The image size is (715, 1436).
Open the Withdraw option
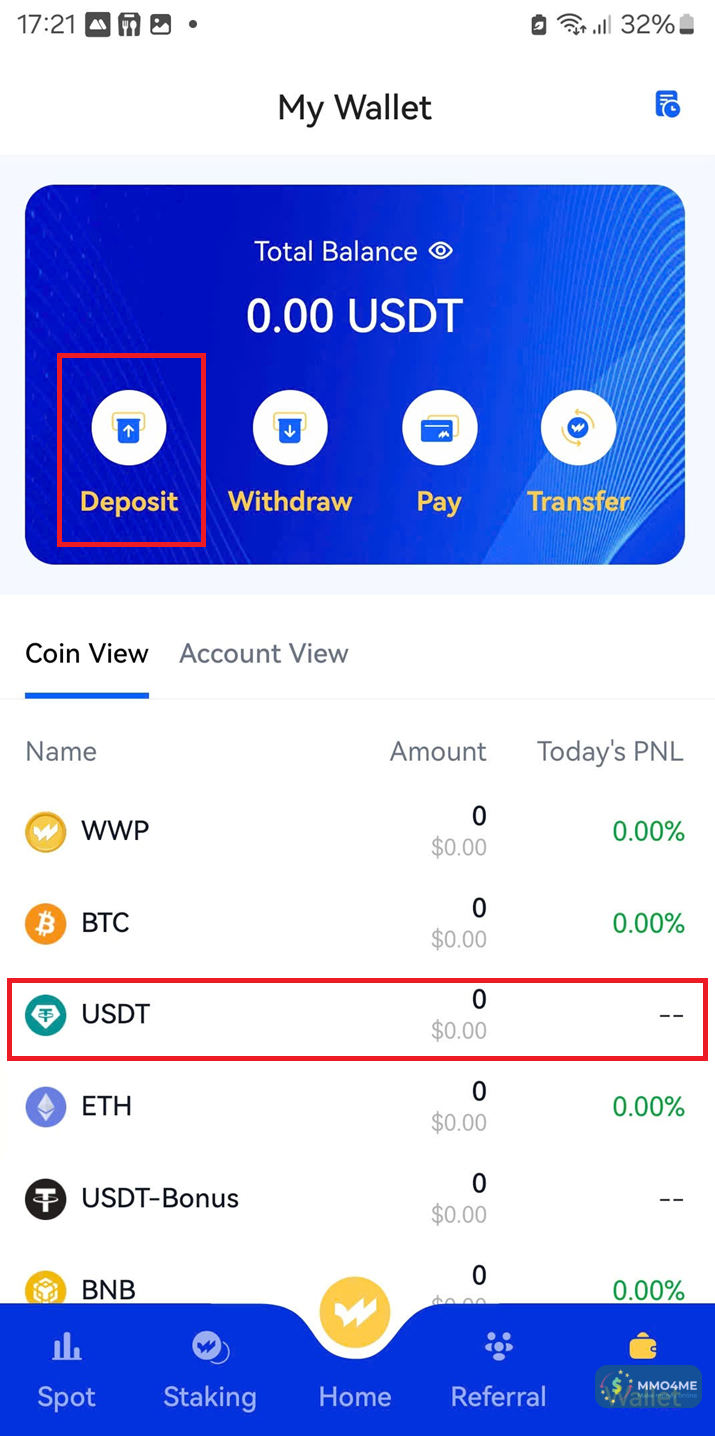tap(290, 451)
